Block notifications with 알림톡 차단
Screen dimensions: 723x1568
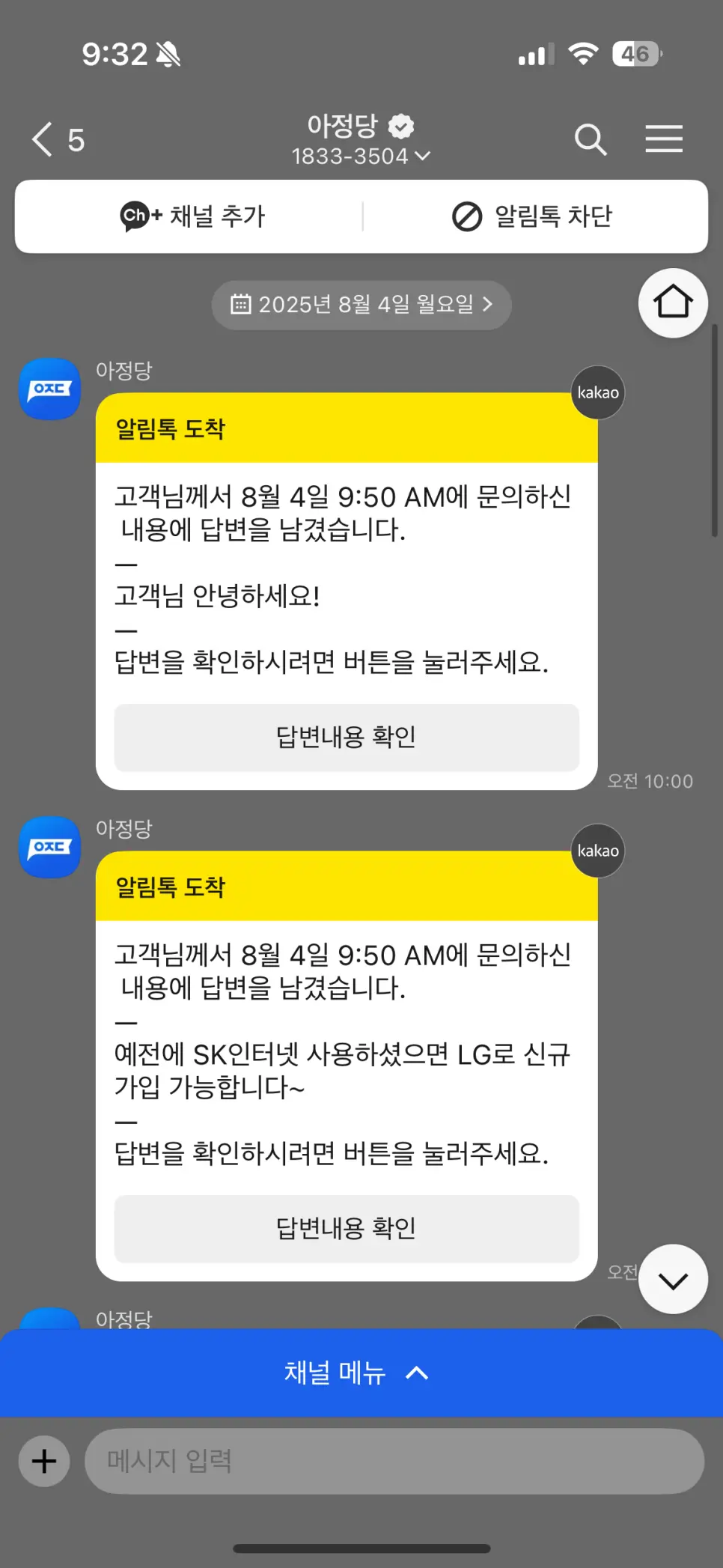click(x=533, y=216)
